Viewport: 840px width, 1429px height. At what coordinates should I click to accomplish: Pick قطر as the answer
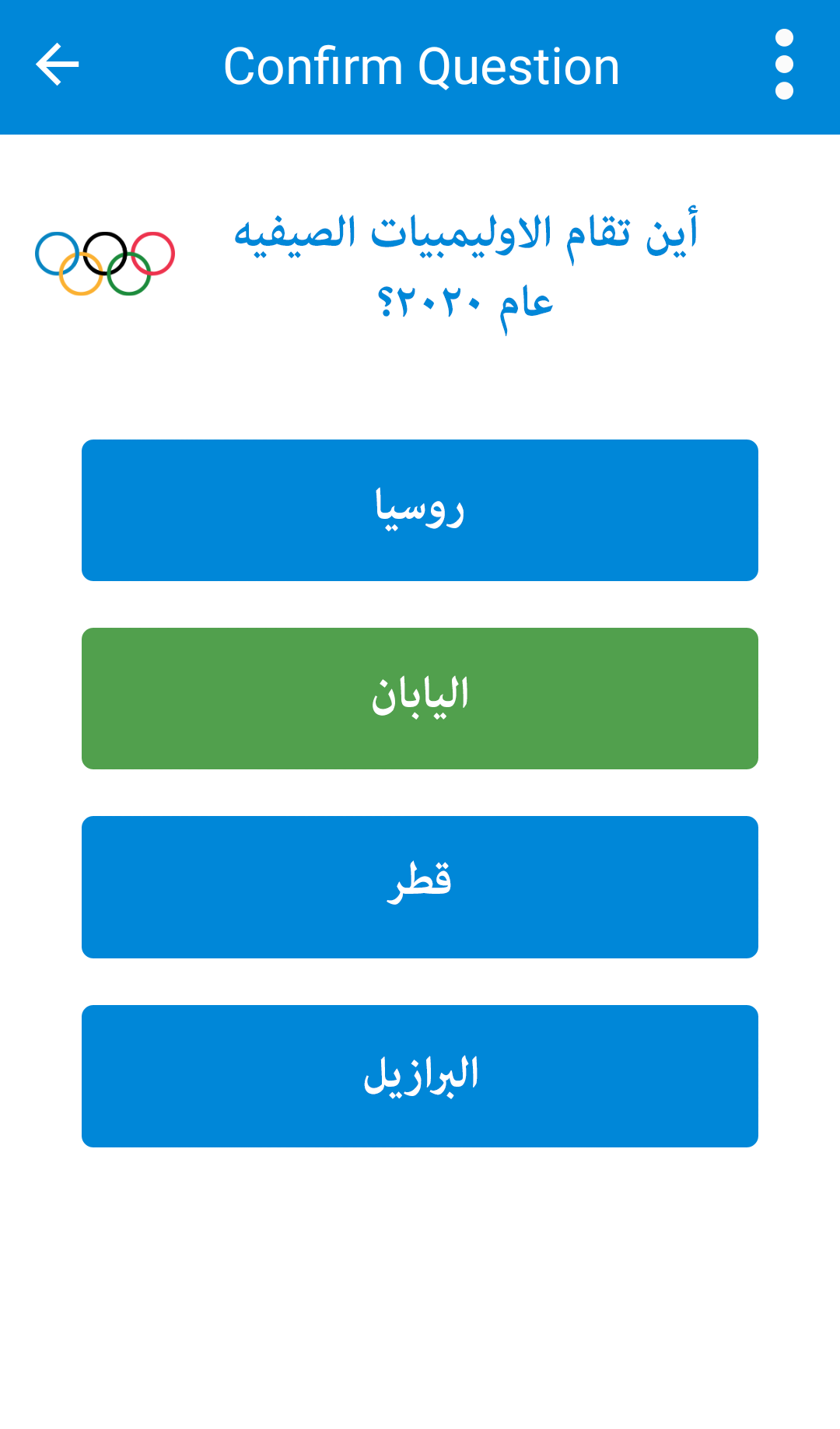pos(420,887)
